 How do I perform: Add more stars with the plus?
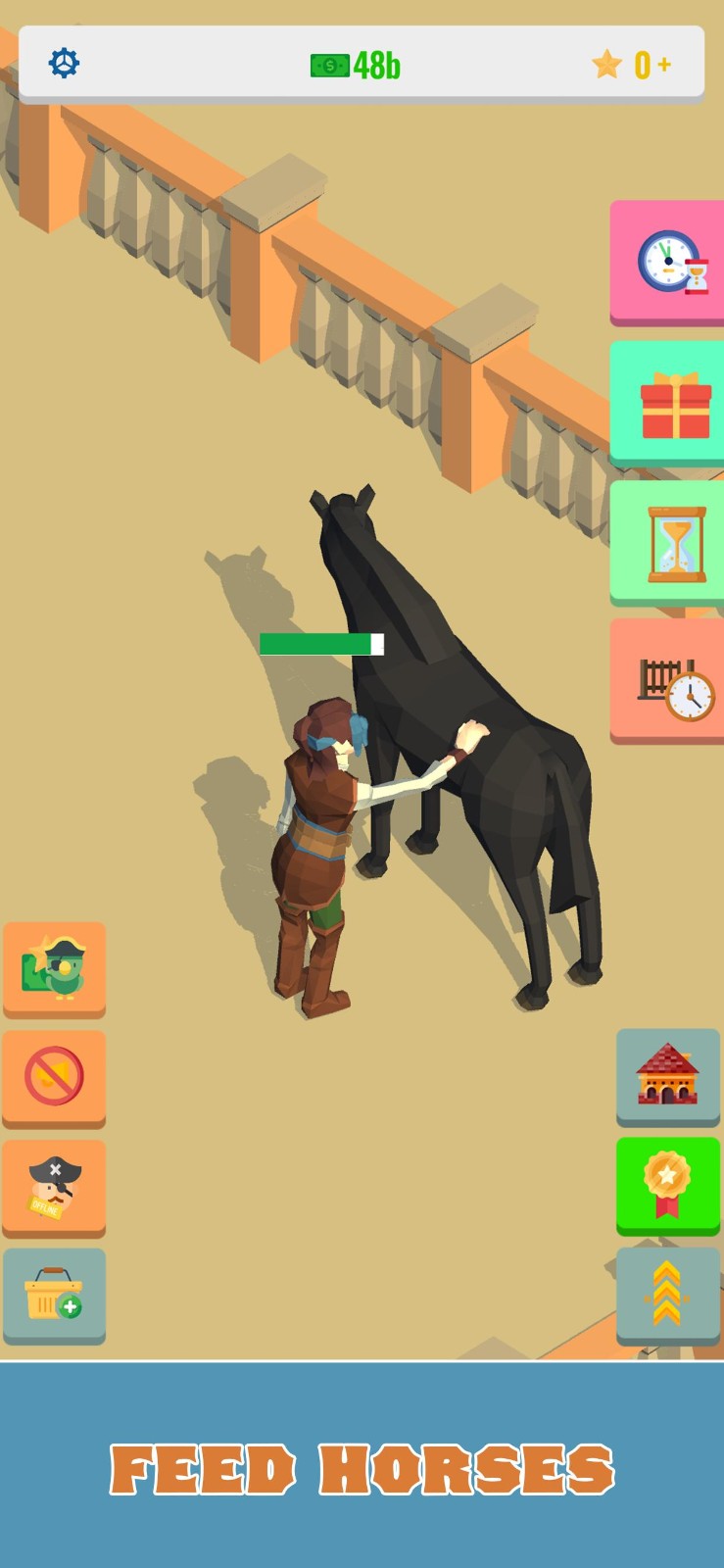[664, 65]
